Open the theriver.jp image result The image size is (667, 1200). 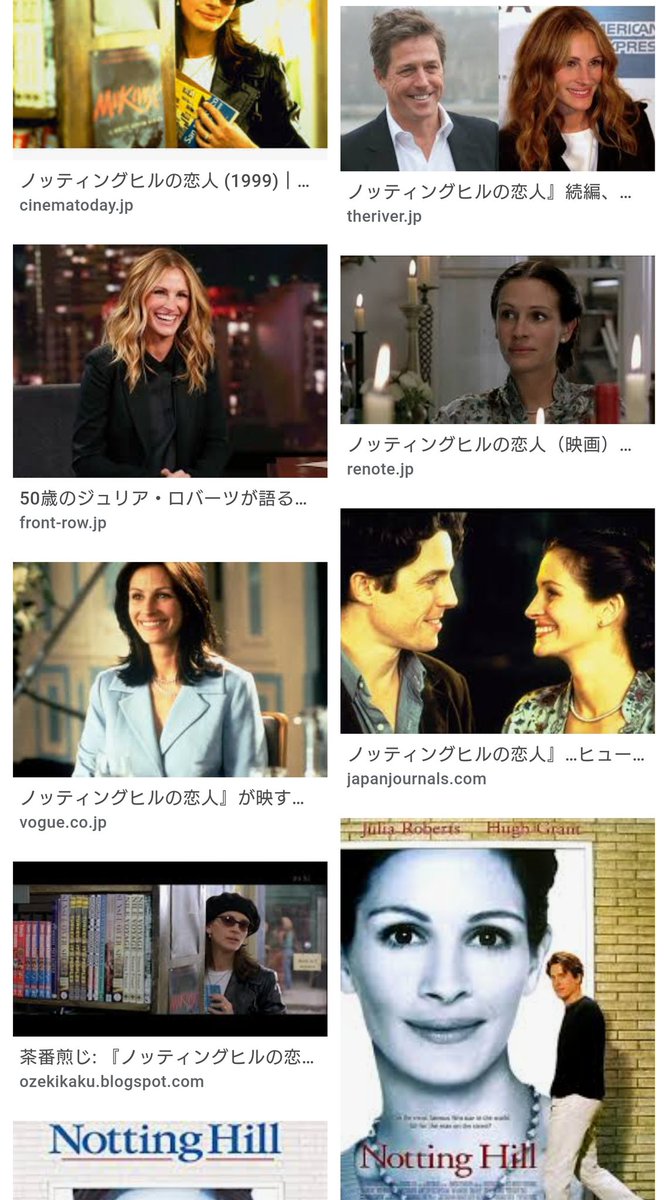tap(497, 89)
